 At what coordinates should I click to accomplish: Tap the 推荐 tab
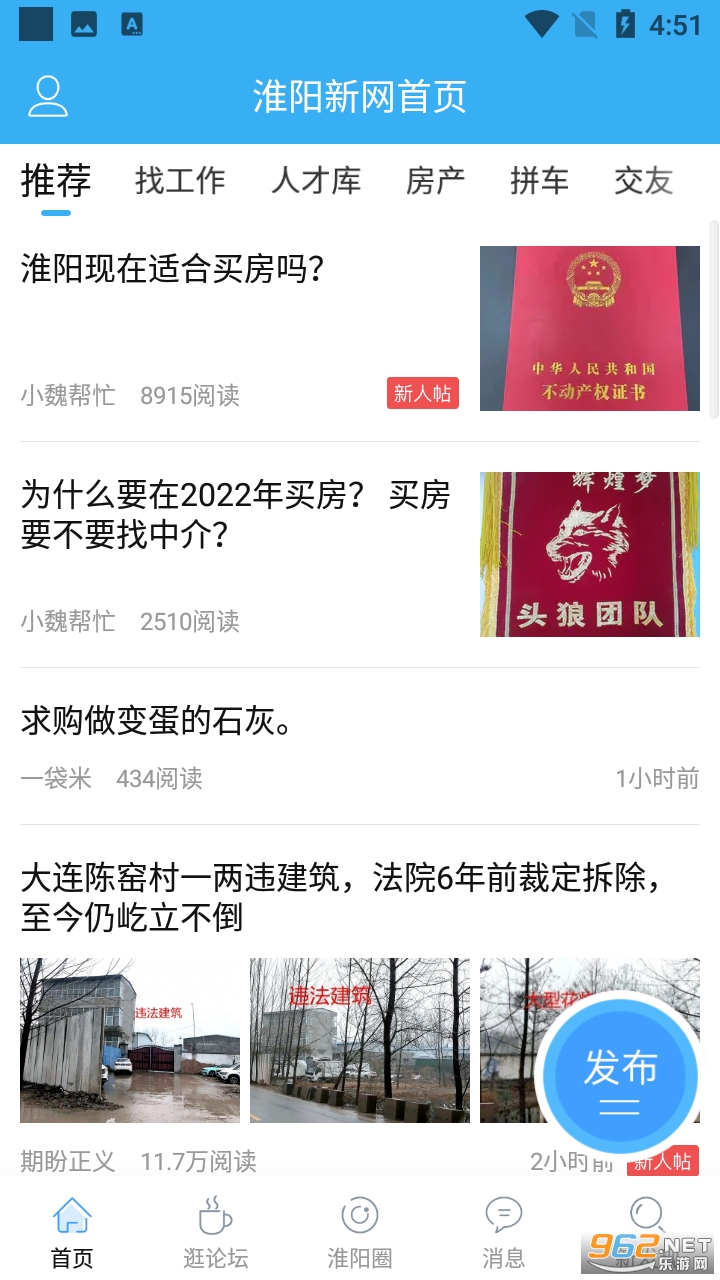(56, 181)
